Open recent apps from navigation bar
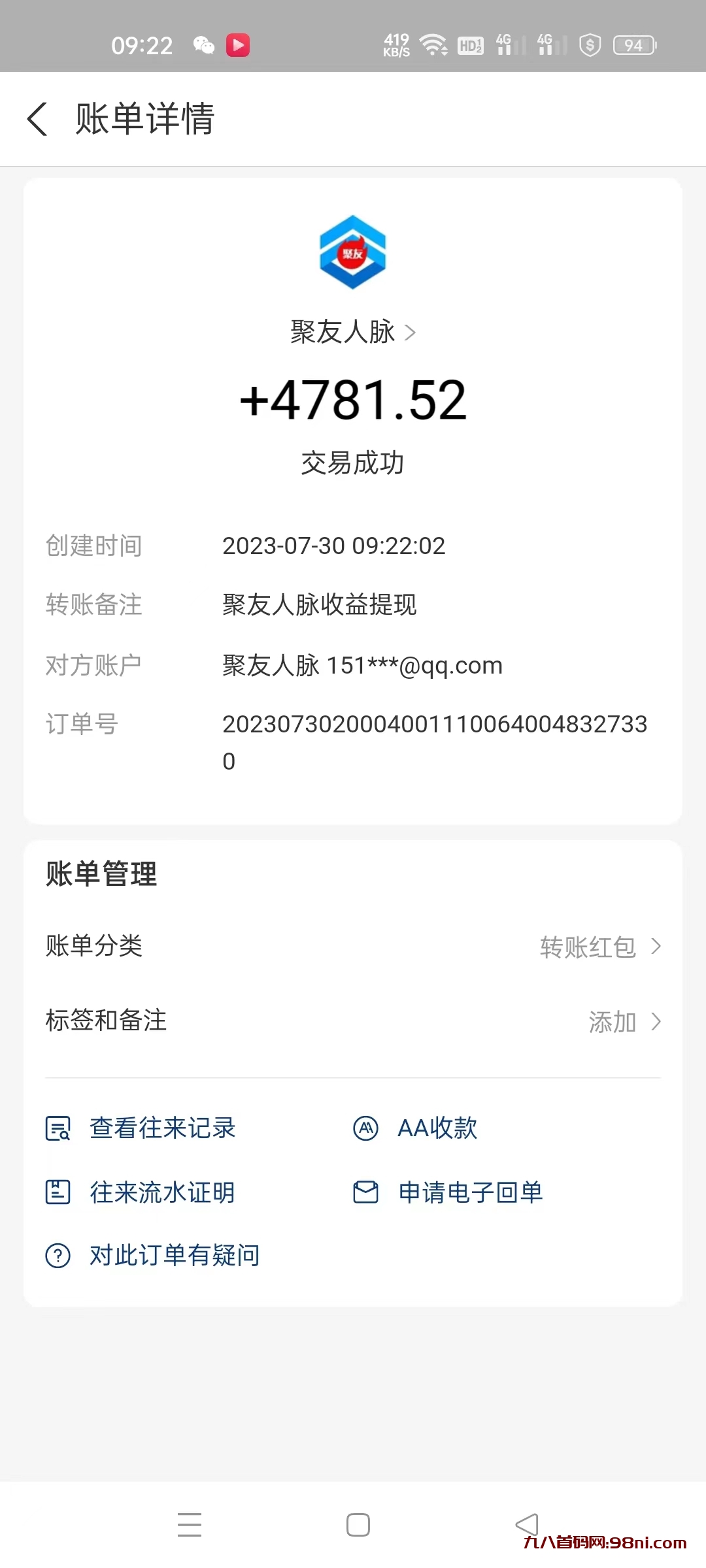 pyautogui.click(x=190, y=1524)
